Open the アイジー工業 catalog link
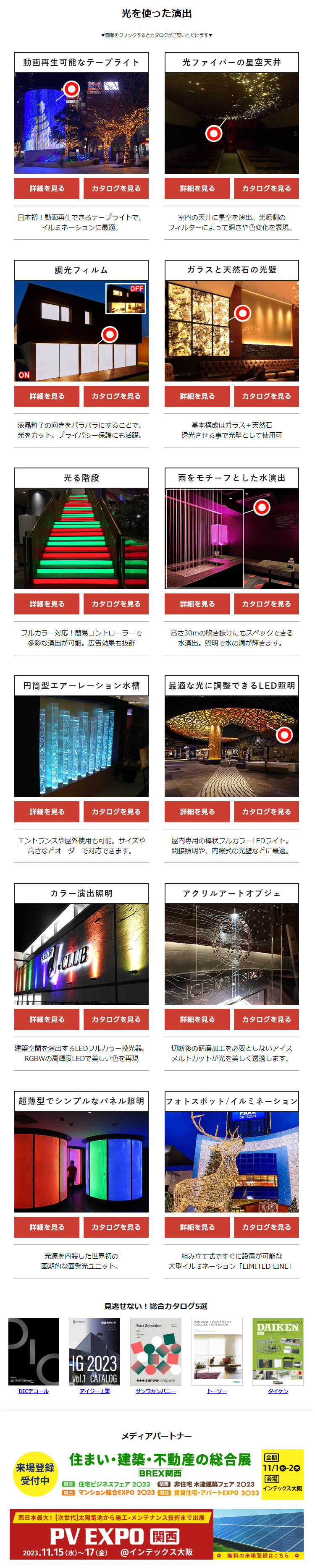Viewport: 315px width, 1568px height. [94, 1391]
